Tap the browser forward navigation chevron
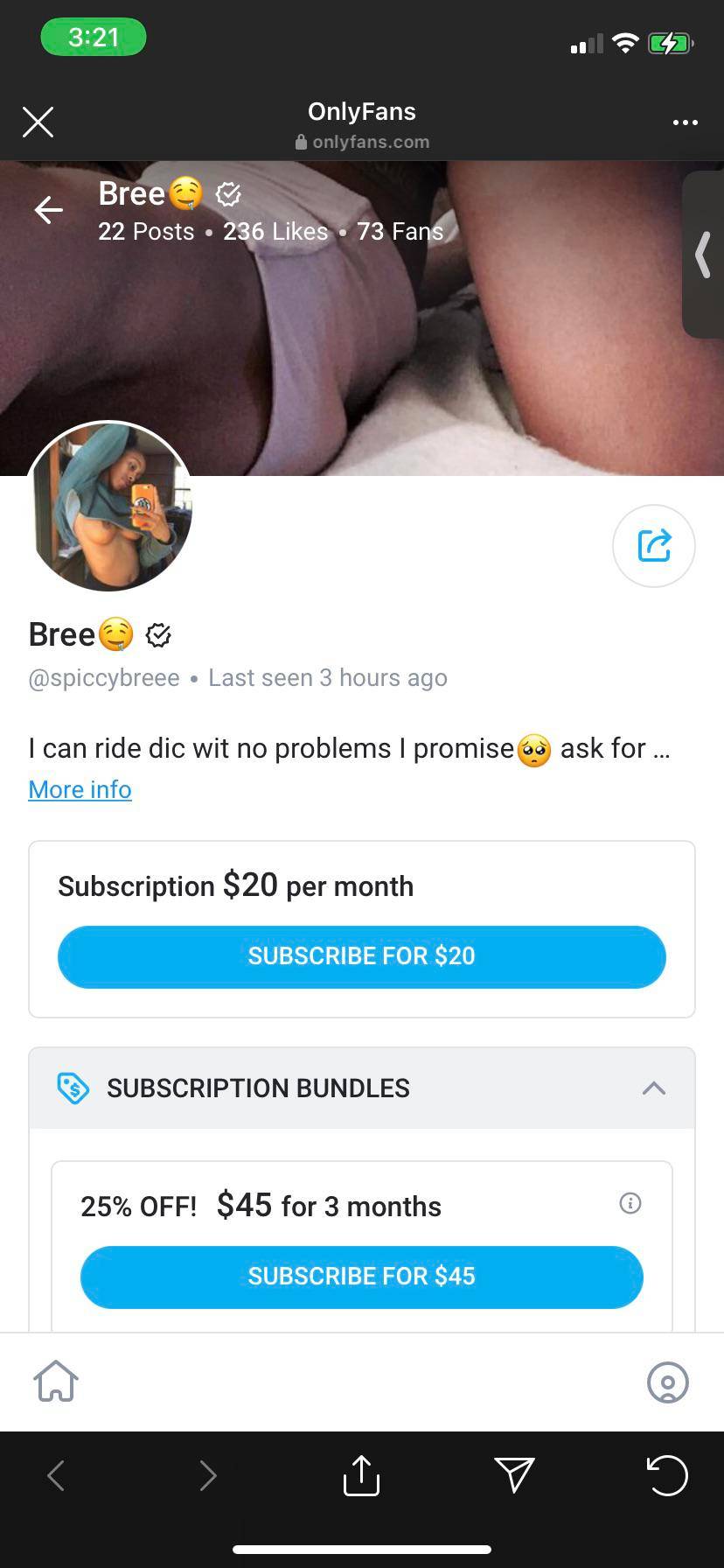 (x=208, y=1475)
